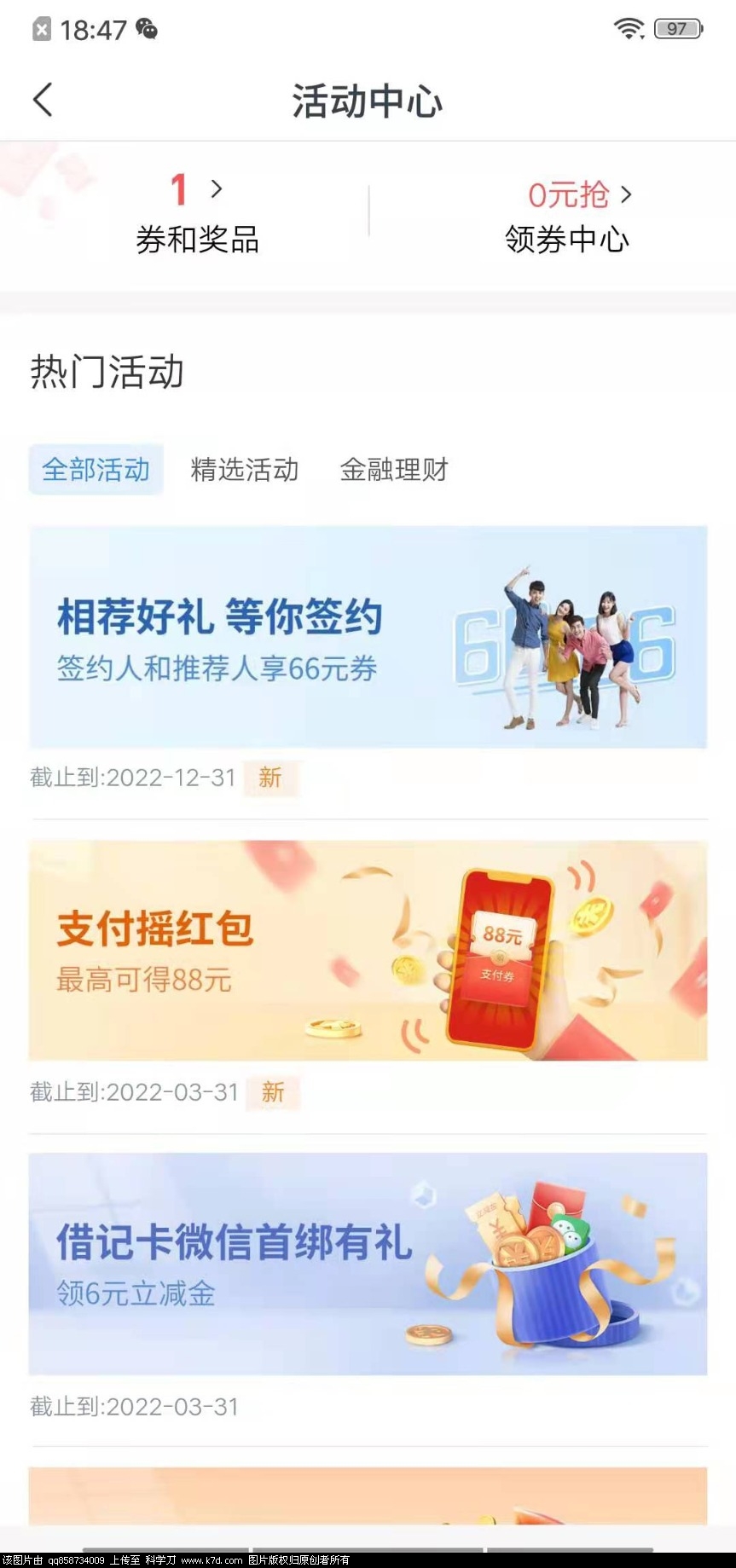Go back from 活动中心
This screenshot has width=736, height=1568.
pos(43,100)
